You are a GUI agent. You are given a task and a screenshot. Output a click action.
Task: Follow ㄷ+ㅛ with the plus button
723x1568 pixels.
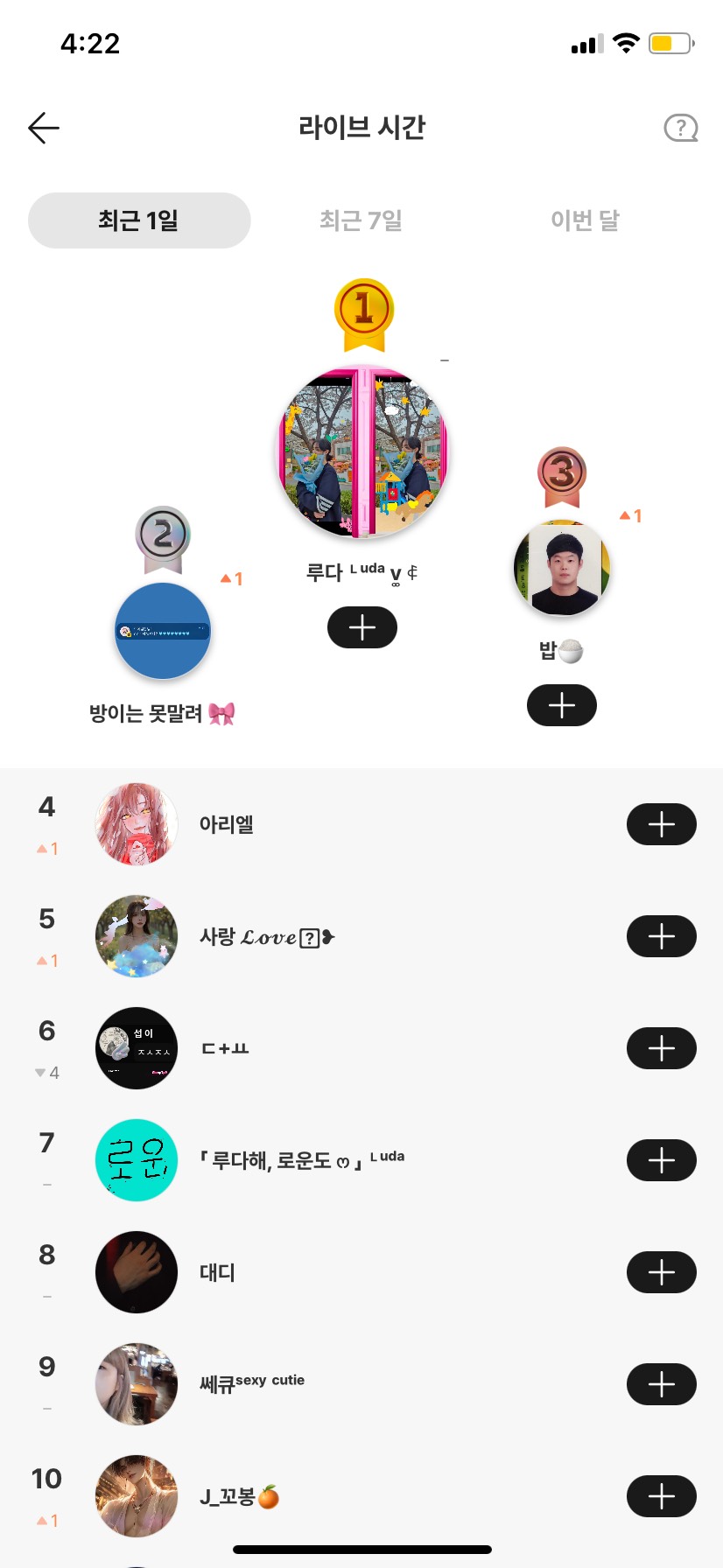click(661, 1048)
